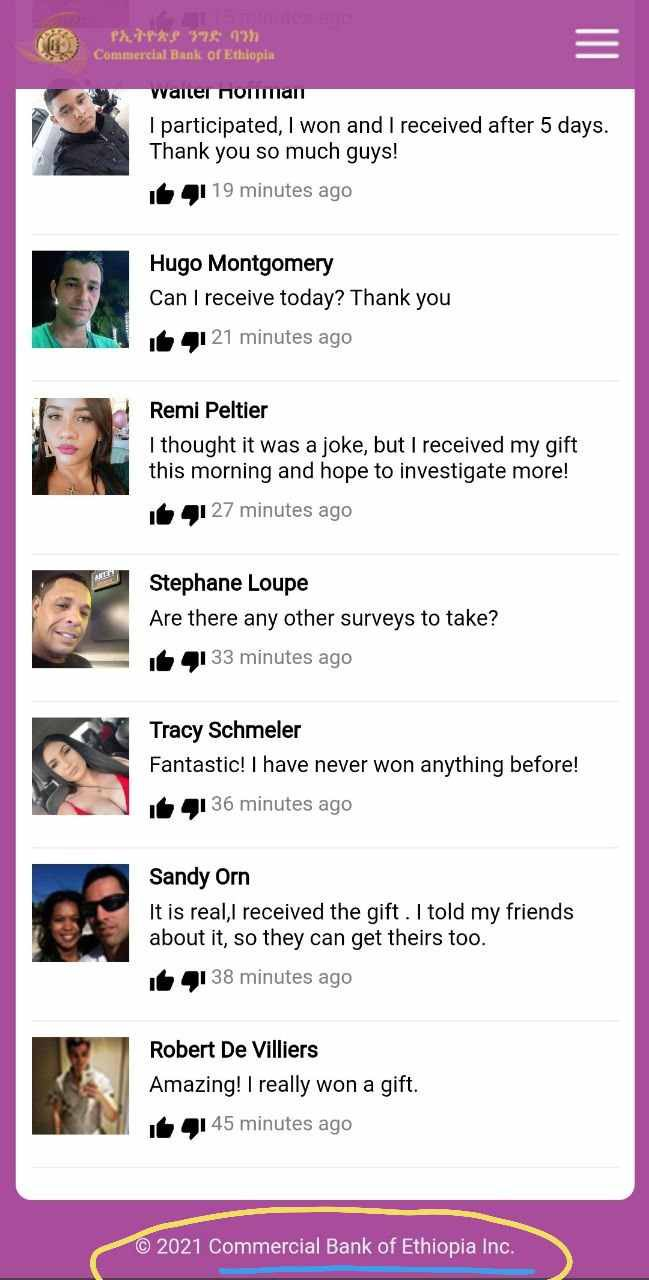The width and height of the screenshot is (649, 1280).
Task: Like Robert De Villiers' comment
Action: click(161, 1127)
